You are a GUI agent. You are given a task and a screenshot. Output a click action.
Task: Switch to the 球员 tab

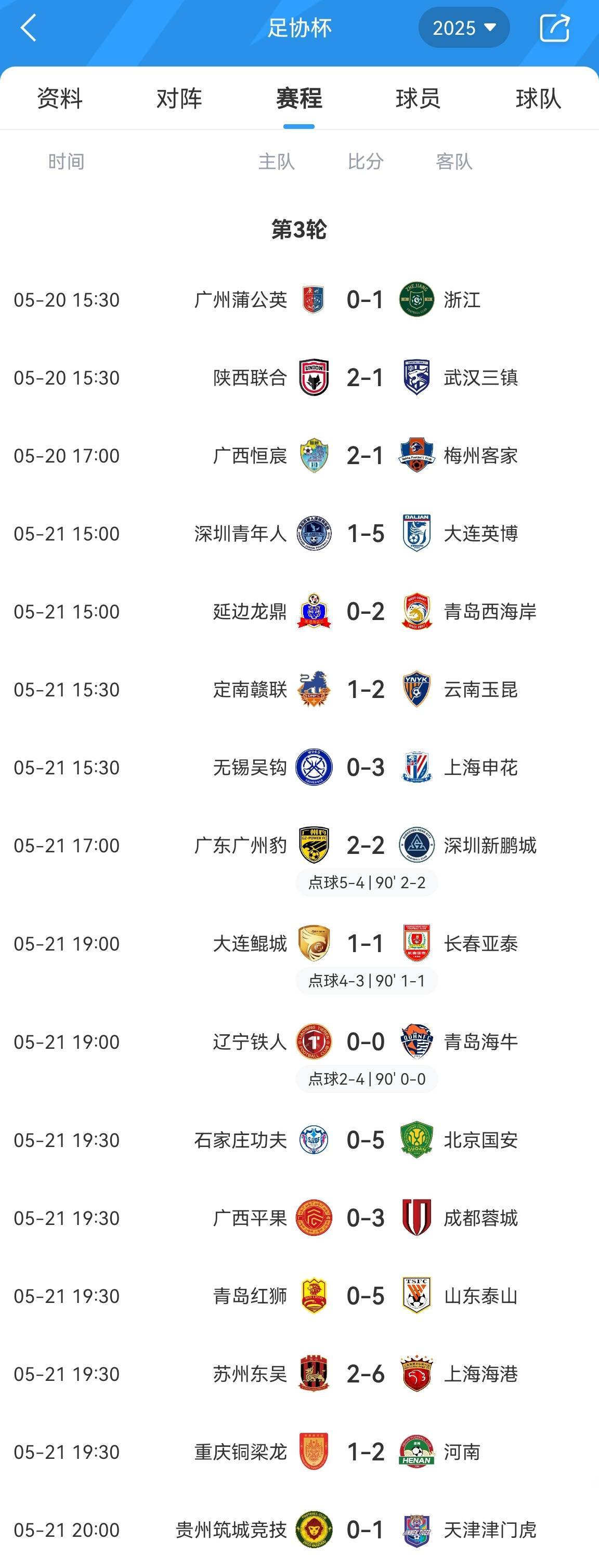(418, 99)
